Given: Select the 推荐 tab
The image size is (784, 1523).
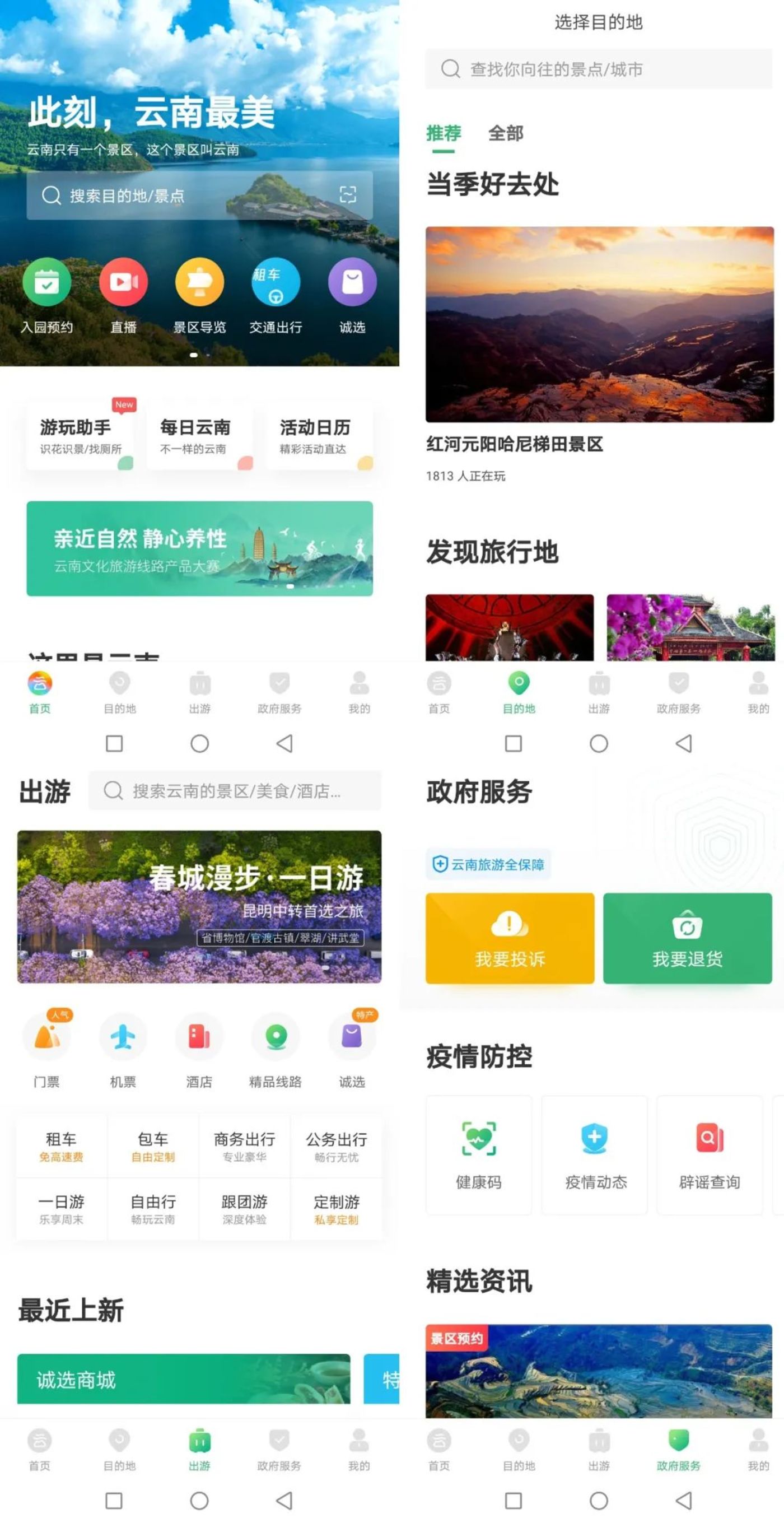Looking at the screenshot, I should [445, 135].
